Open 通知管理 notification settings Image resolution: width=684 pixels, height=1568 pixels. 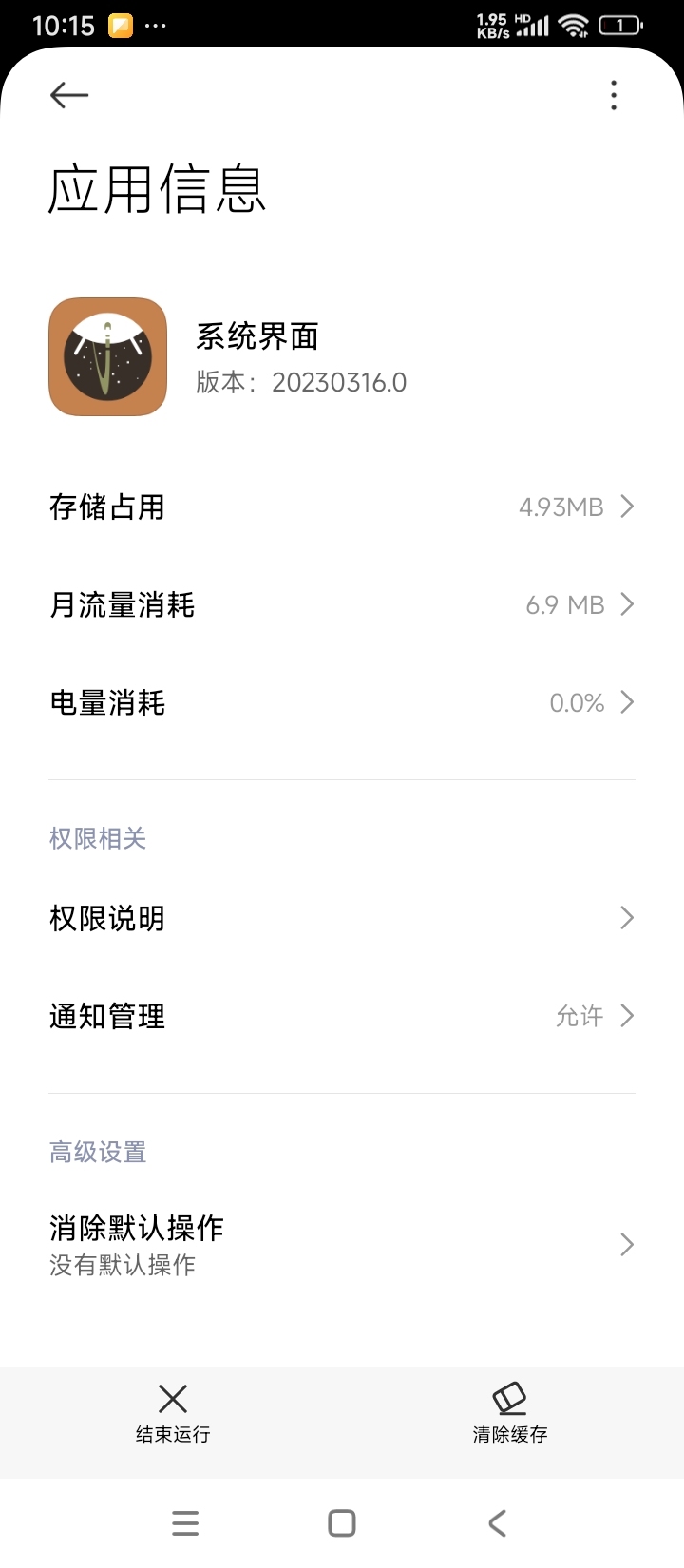point(342,1016)
